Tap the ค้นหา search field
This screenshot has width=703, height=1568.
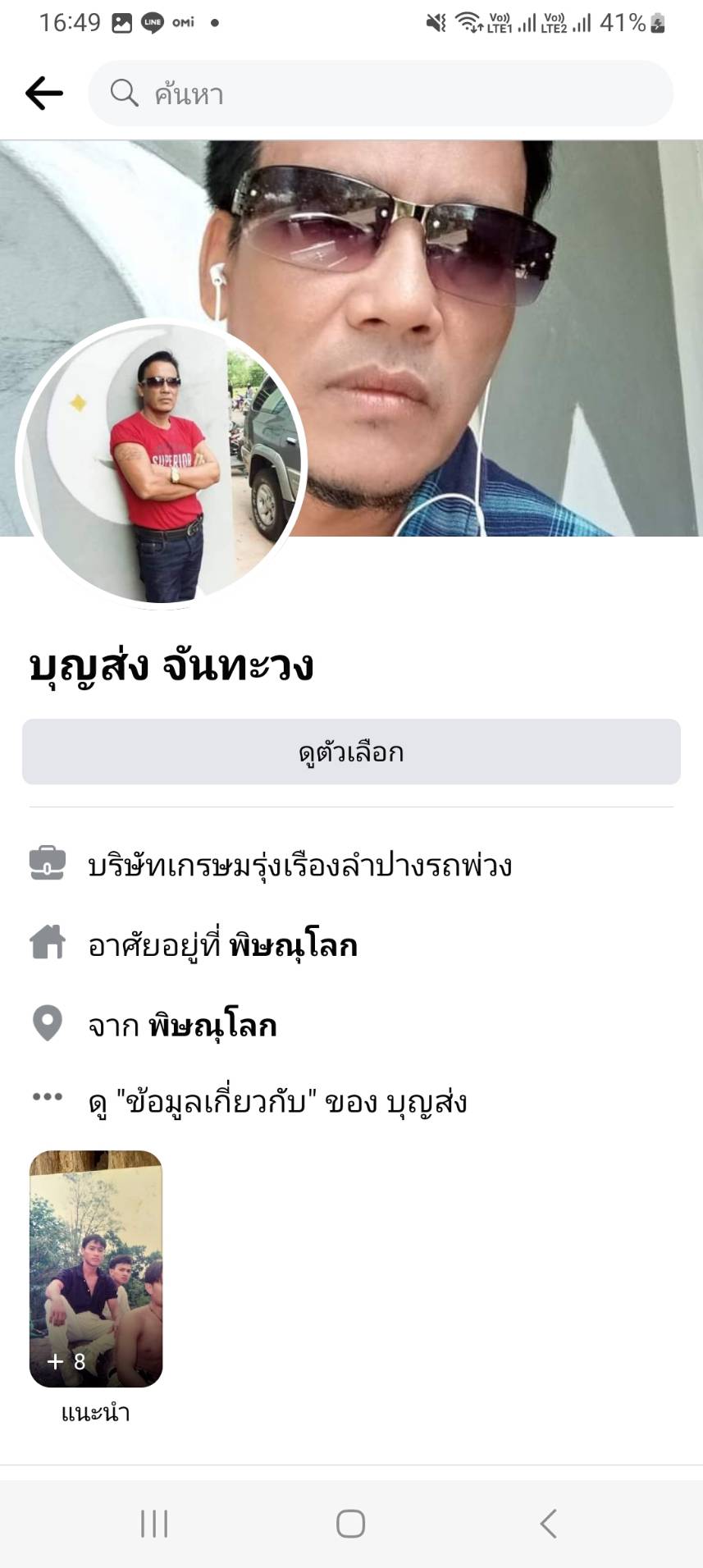click(x=381, y=94)
